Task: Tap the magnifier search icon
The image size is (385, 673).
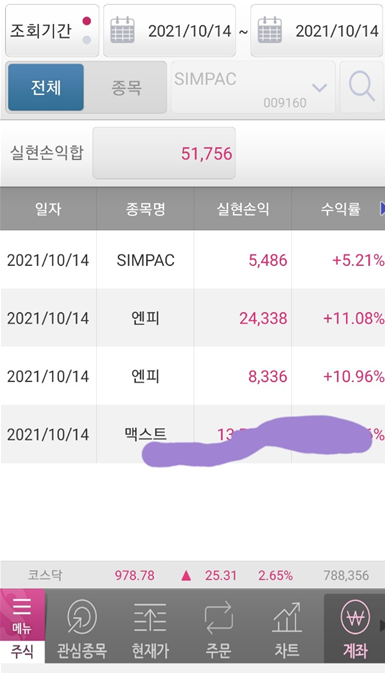Action: tap(361, 88)
